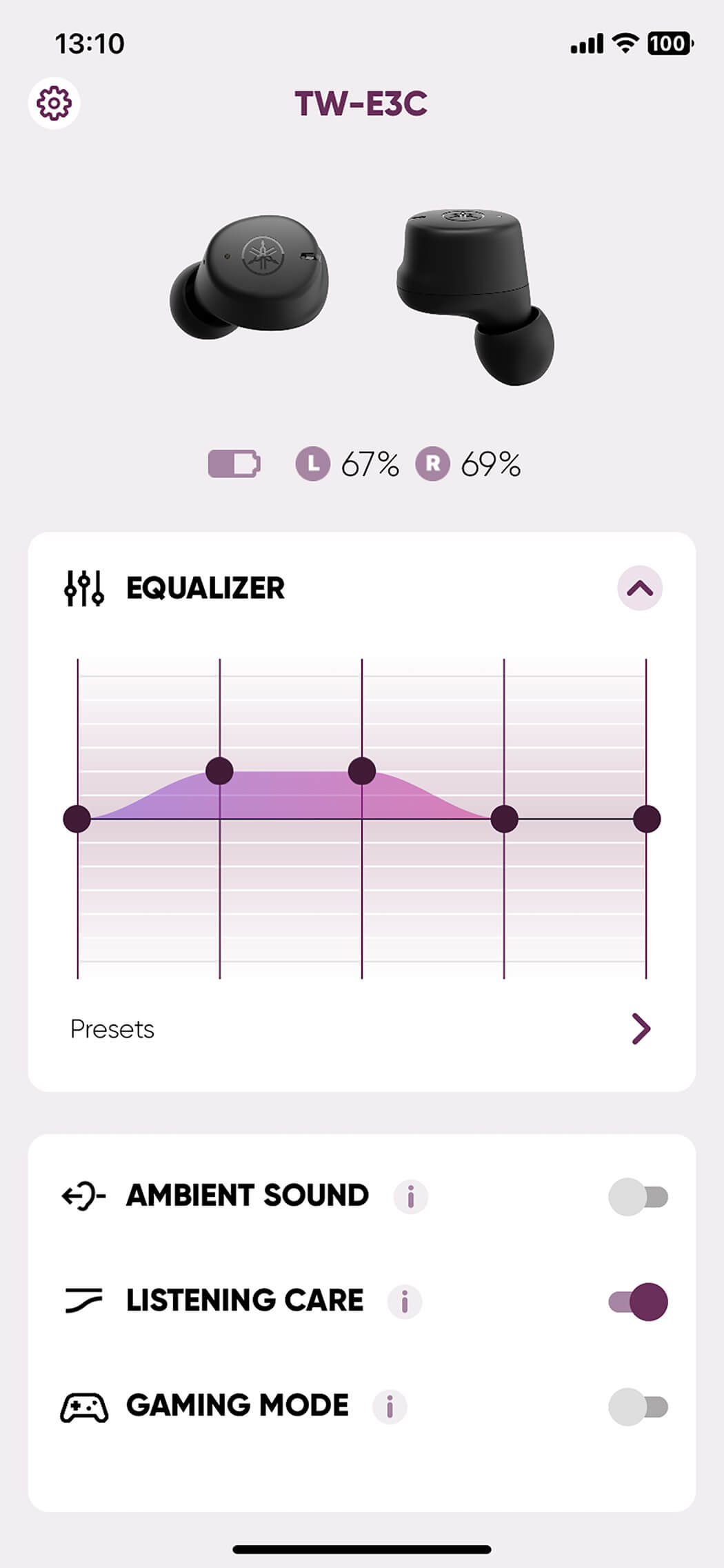Enable Gaming Mode
The height and width of the screenshot is (1568, 724).
click(638, 1407)
